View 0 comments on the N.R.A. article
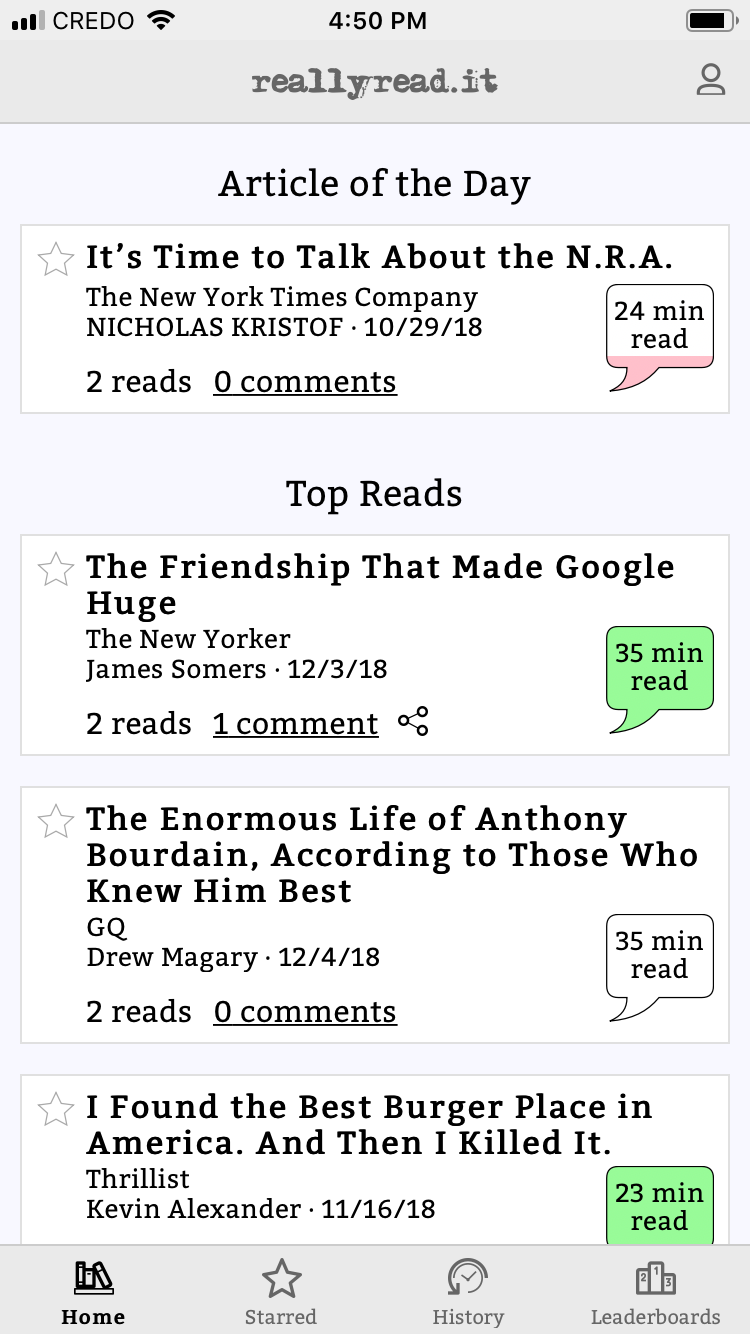 pyautogui.click(x=305, y=382)
